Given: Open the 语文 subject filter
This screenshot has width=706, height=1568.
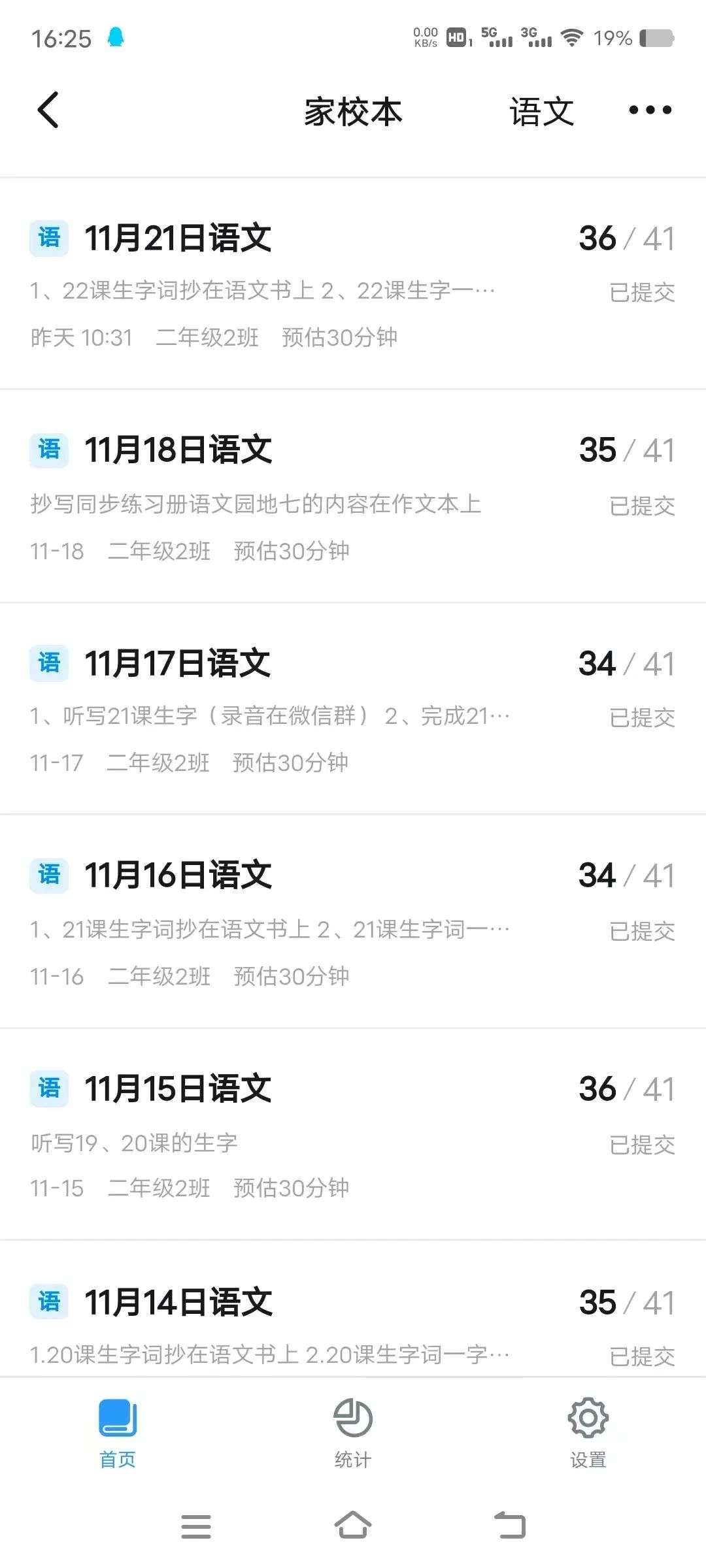Looking at the screenshot, I should (x=542, y=111).
